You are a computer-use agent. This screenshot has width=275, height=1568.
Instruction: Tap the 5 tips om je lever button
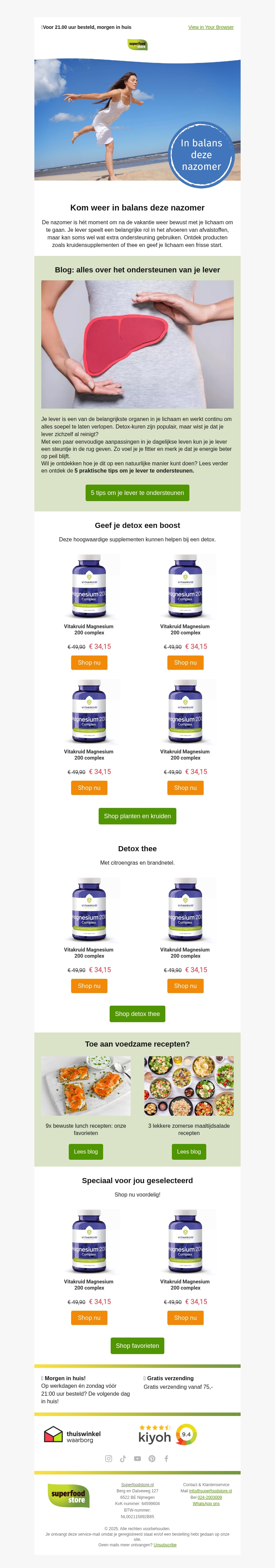click(137, 493)
